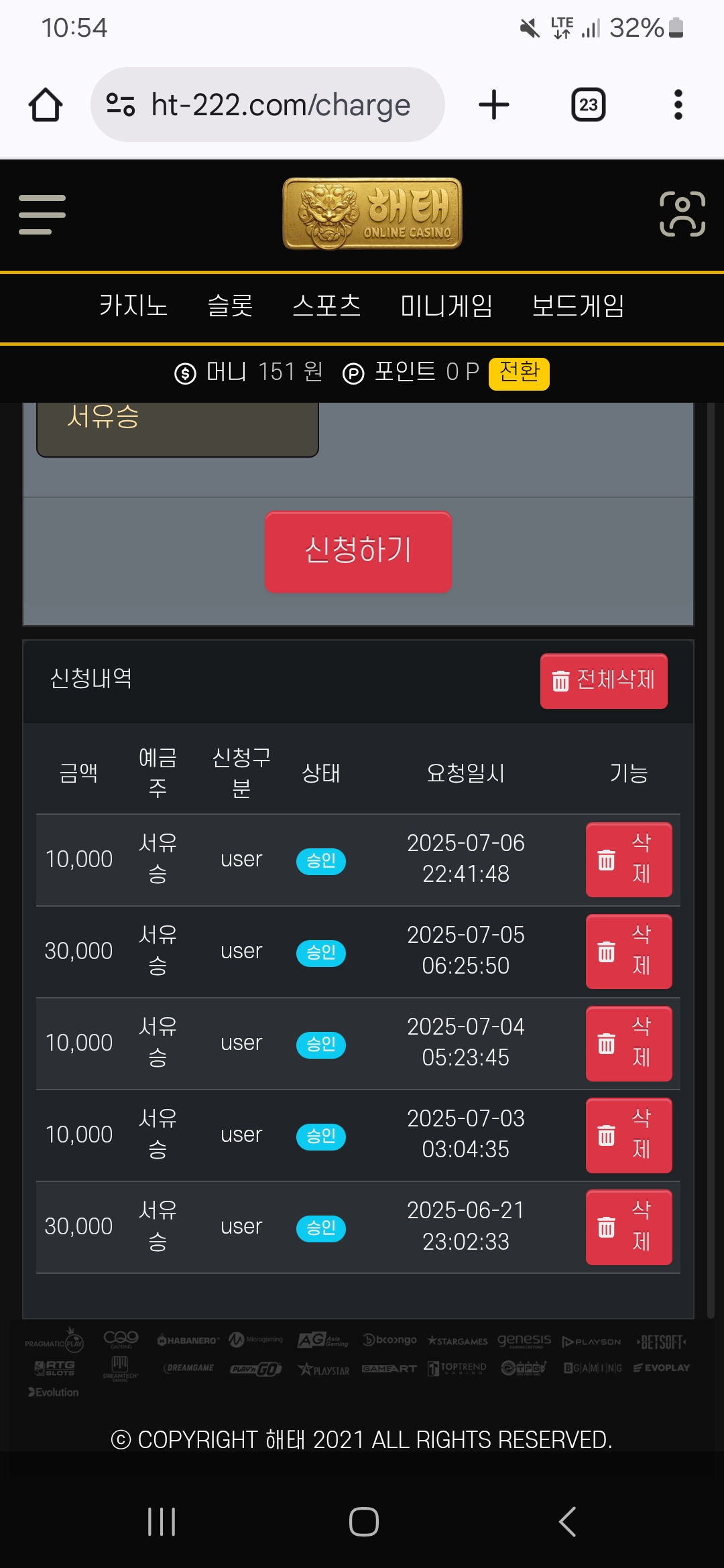Open the 보드게임 section

click(578, 306)
